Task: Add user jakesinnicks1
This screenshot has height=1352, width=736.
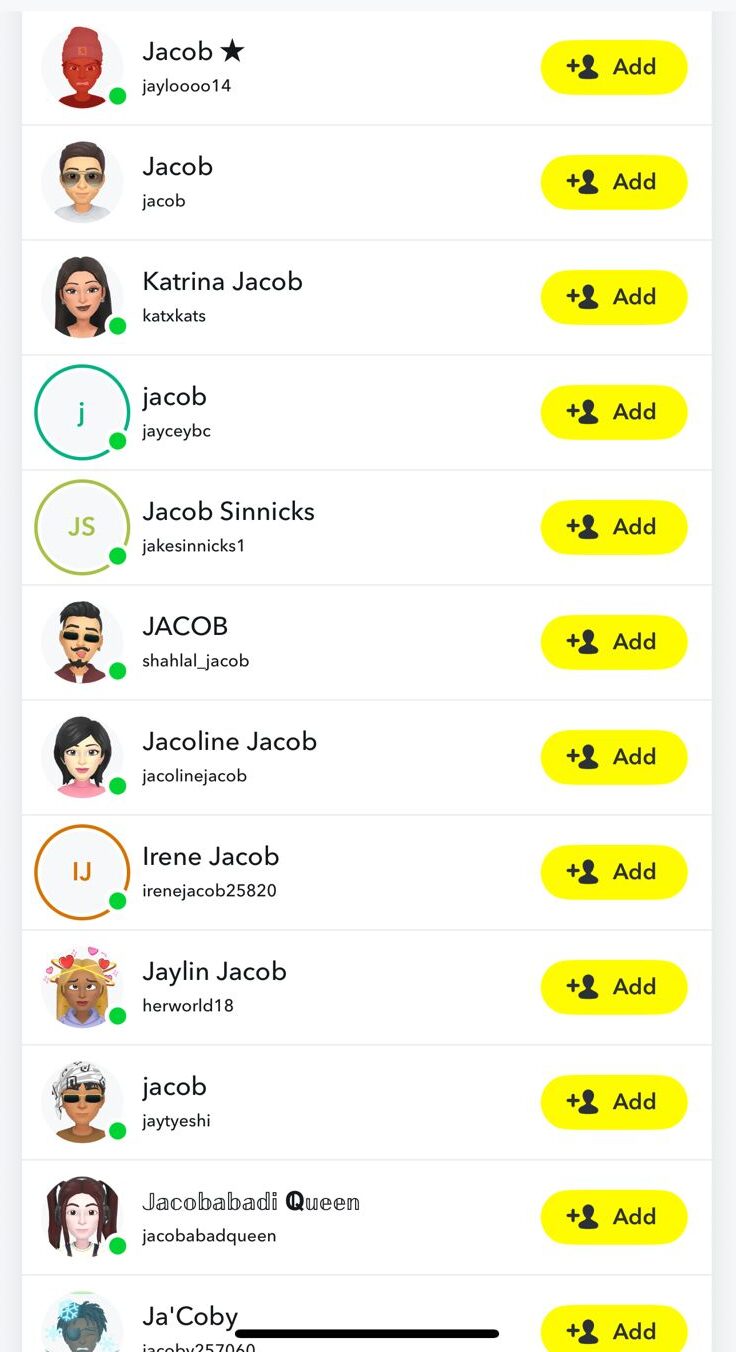Action: 613,527
